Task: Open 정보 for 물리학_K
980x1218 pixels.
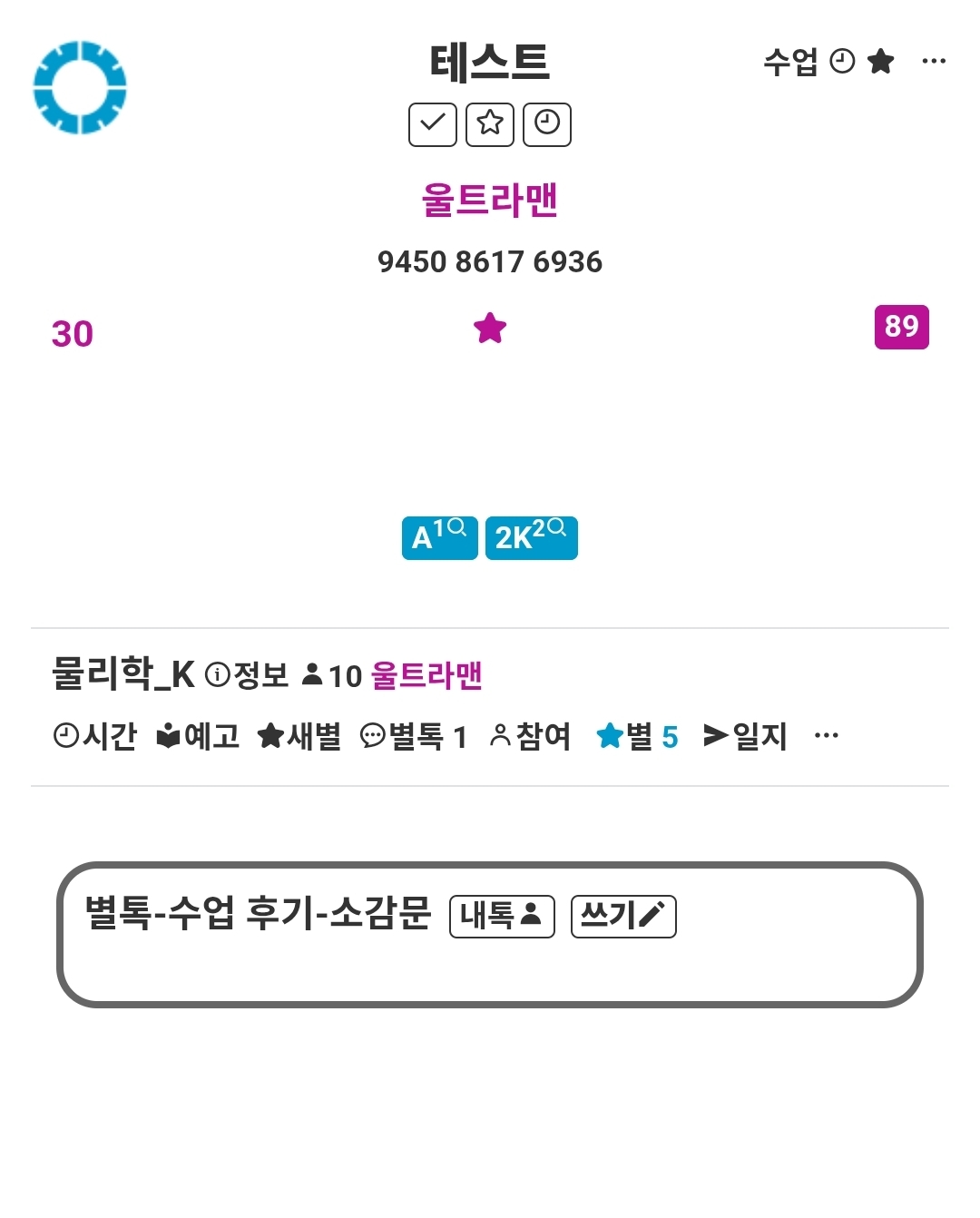Action: [x=247, y=674]
